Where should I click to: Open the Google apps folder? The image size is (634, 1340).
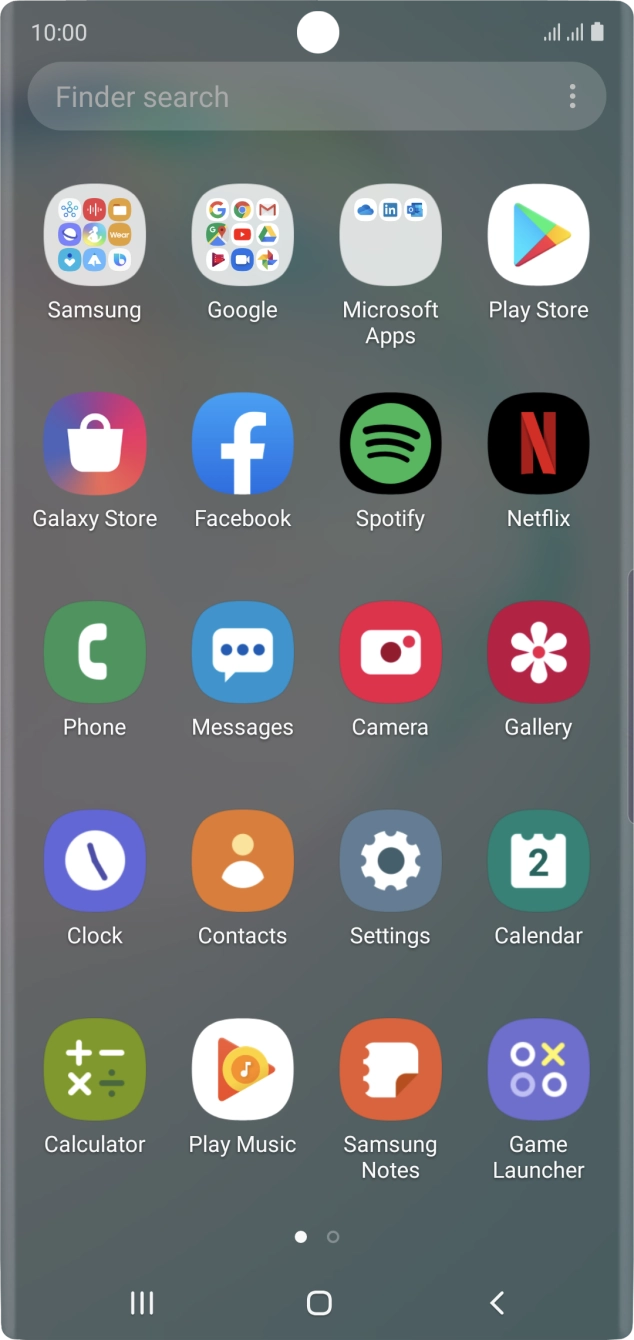pyautogui.click(x=242, y=236)
